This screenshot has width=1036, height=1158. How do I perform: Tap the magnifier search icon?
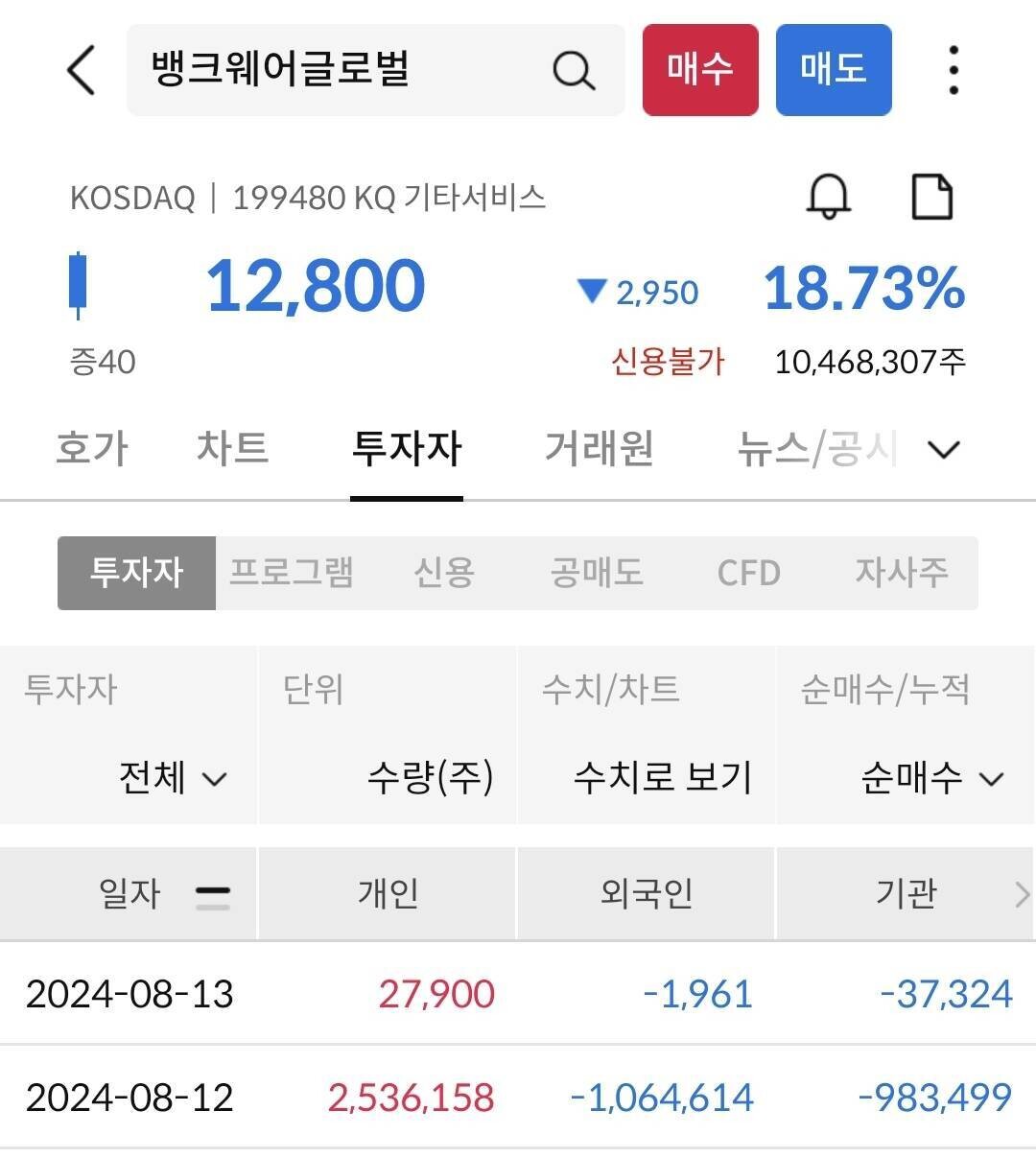point(573,69)
